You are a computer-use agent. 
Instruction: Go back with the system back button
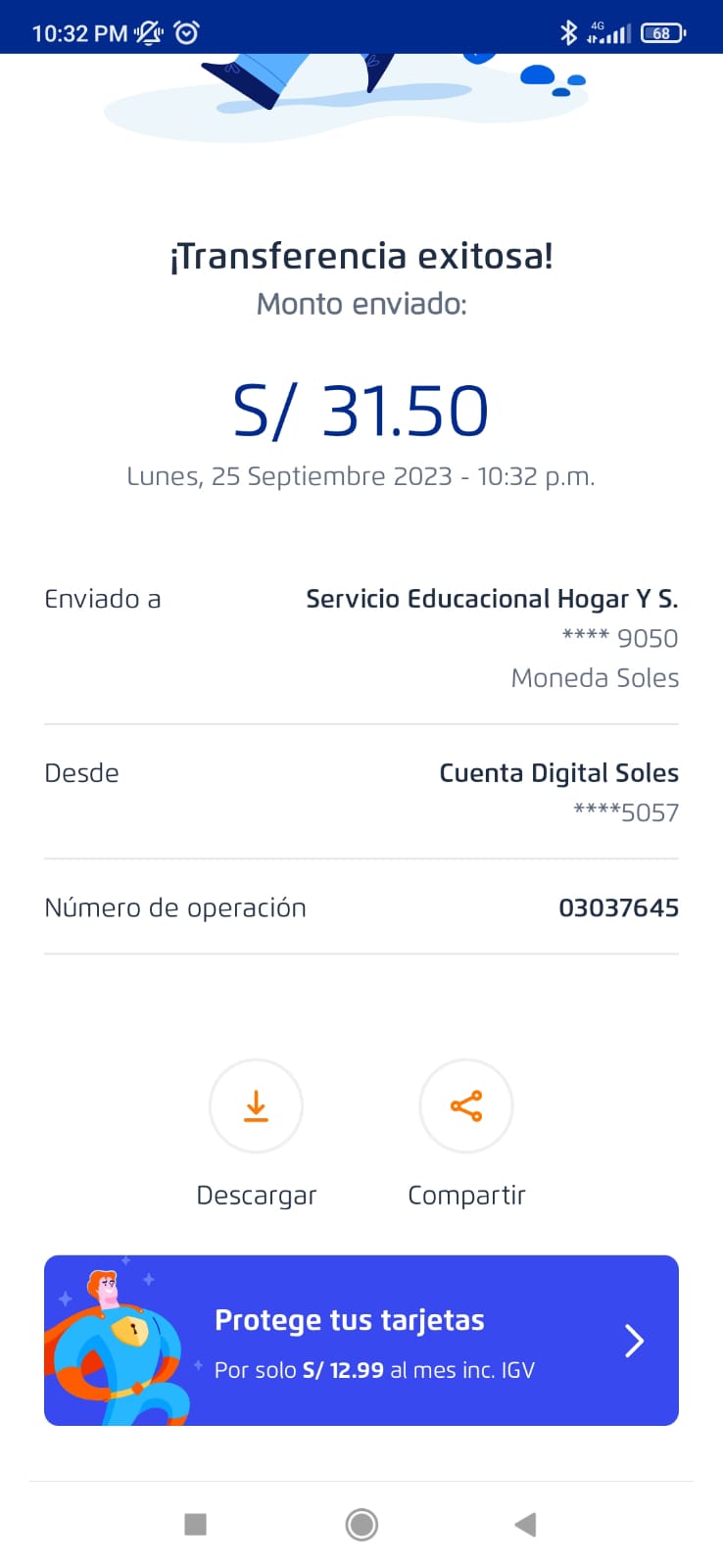click(x=525, y=1524)
